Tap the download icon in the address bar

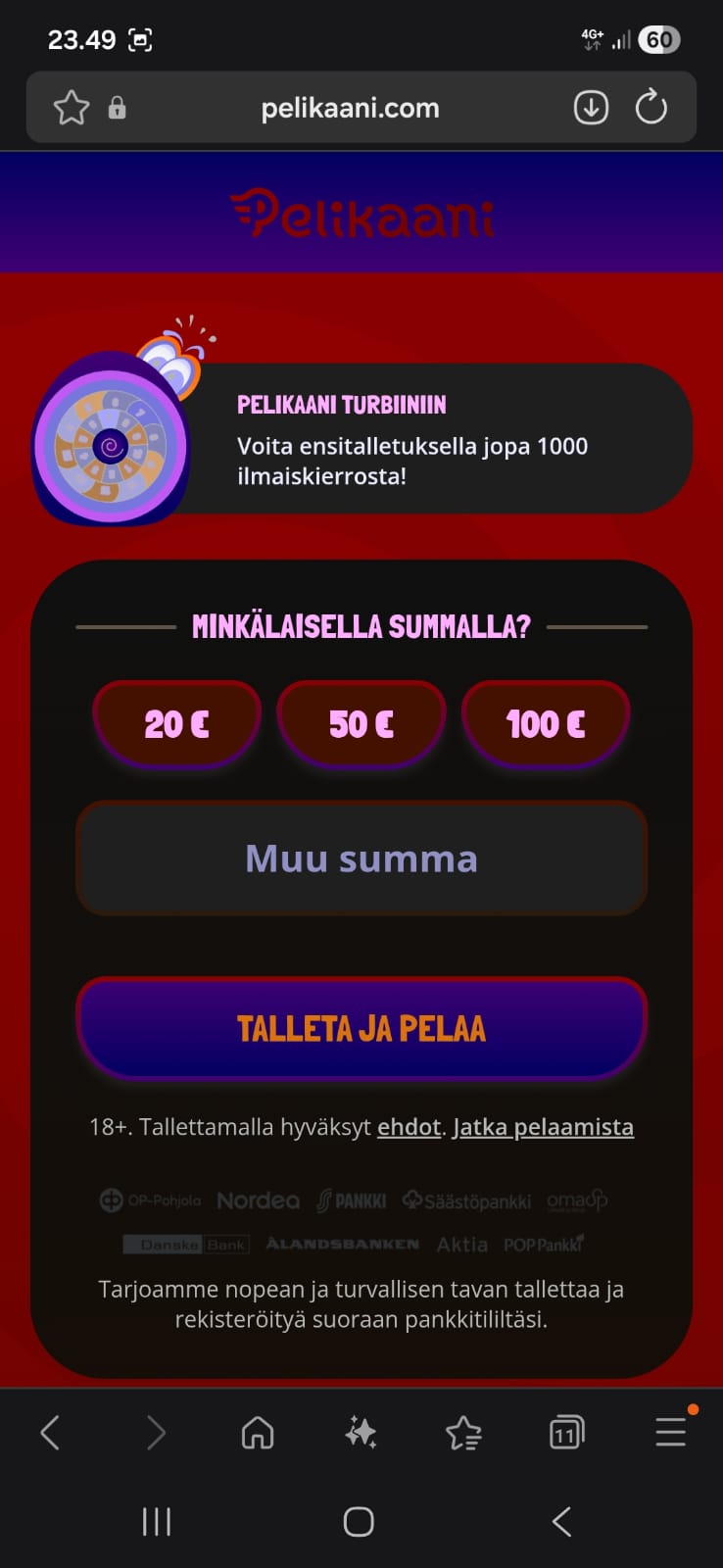tap(590, 108)
